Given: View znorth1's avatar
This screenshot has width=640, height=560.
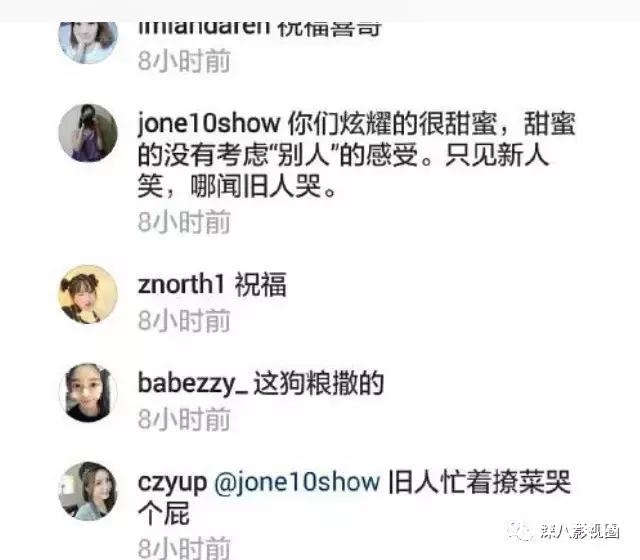Looking at the screenshot, I should [x=88, y=293].
